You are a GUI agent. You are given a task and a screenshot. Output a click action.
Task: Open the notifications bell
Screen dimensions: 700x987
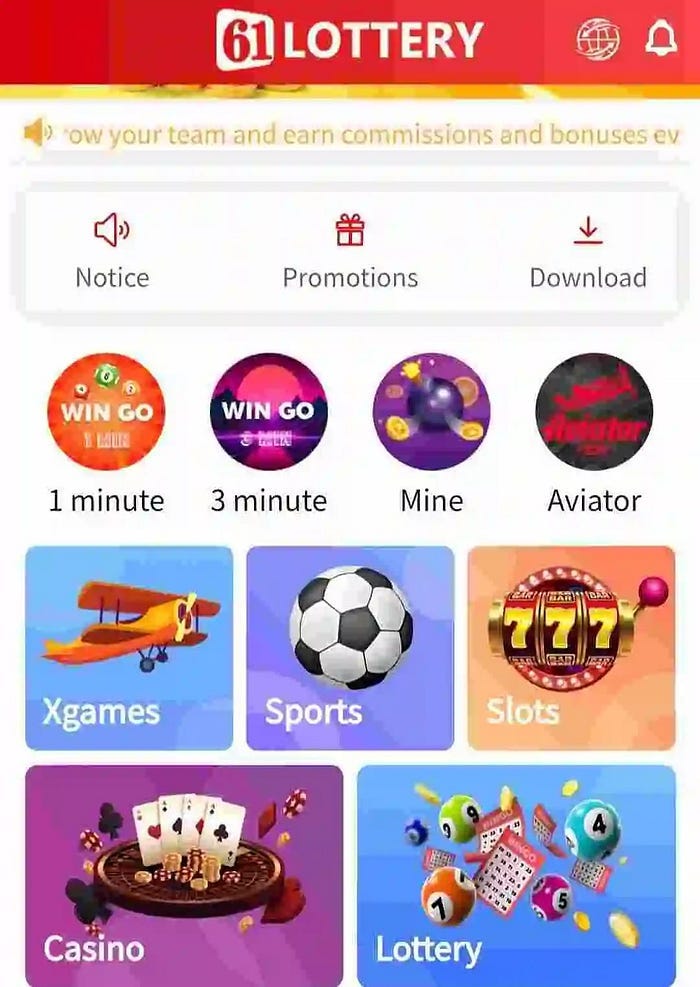pyautogui.click(x=660, y=40)
